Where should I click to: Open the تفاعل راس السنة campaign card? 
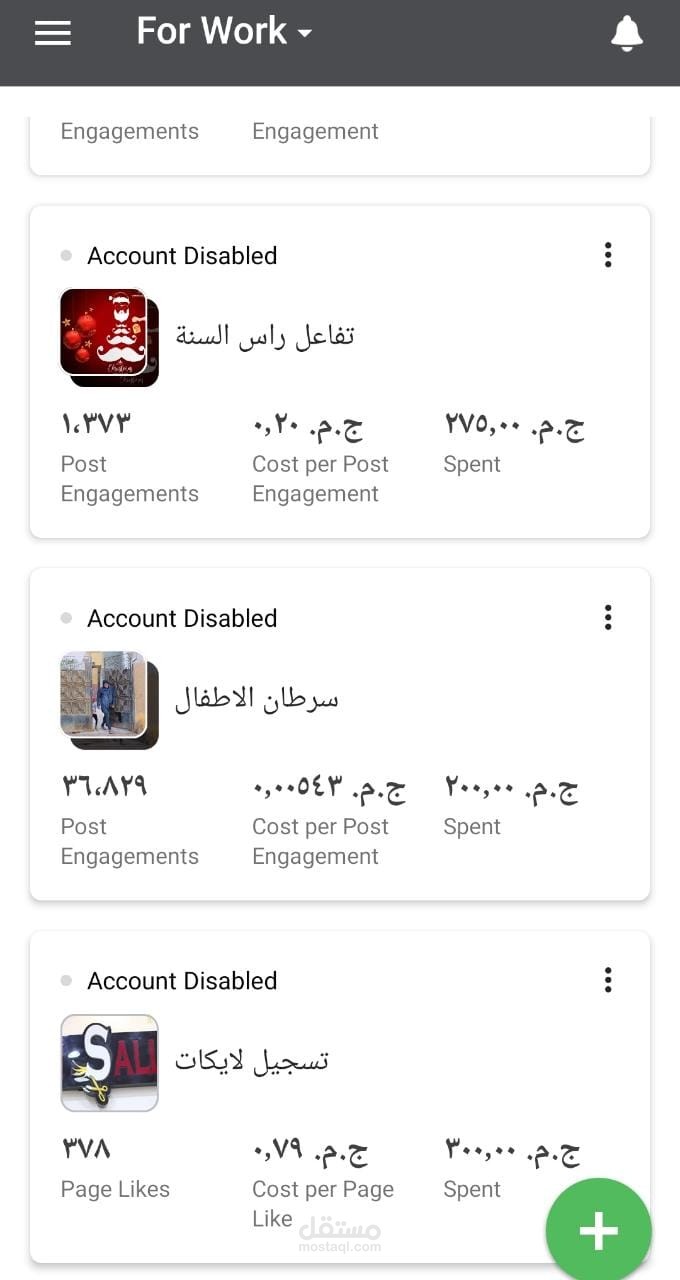(x=264, y=336)
